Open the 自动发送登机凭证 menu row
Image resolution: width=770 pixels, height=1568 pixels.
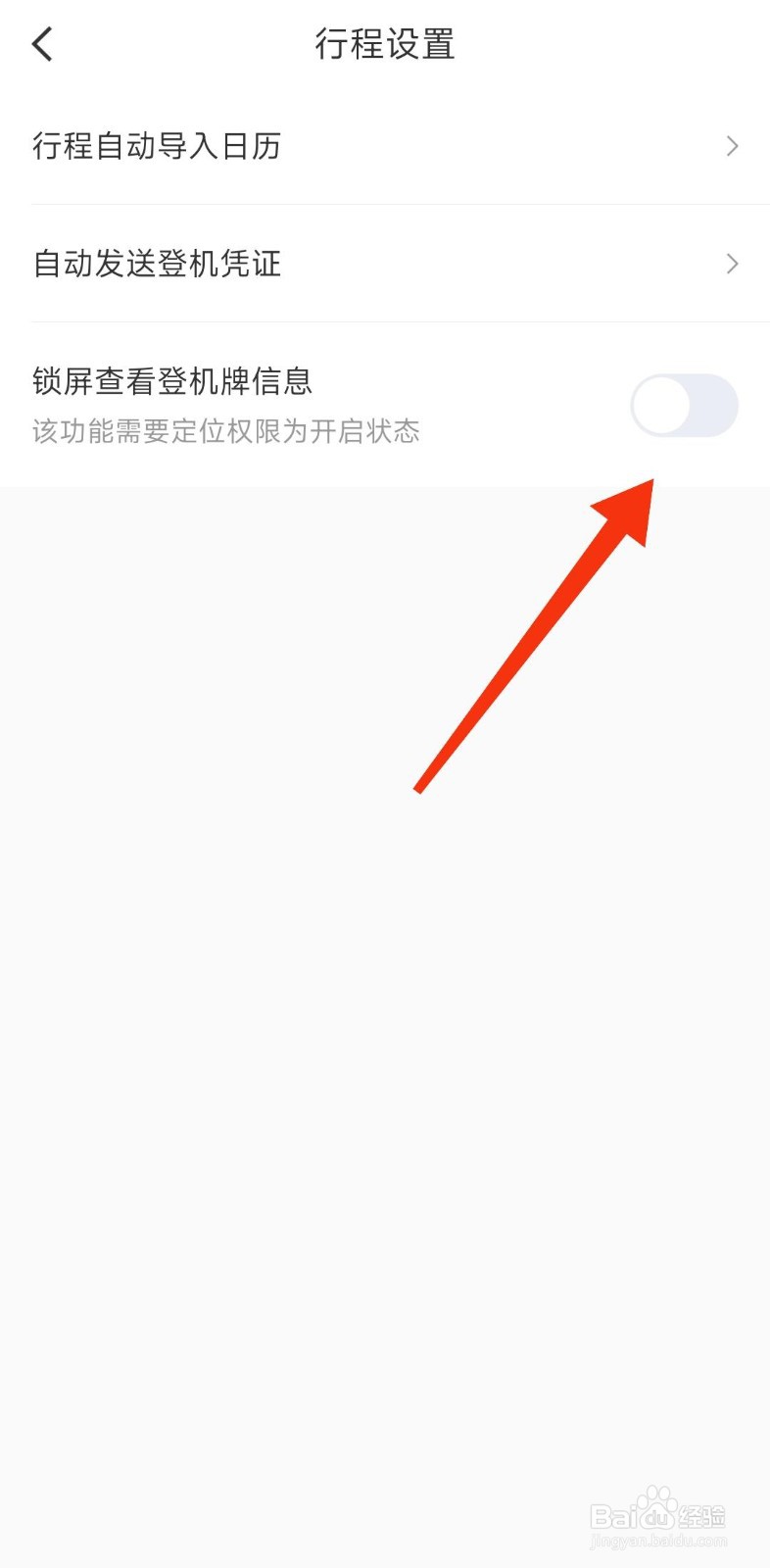coord(385,264)
